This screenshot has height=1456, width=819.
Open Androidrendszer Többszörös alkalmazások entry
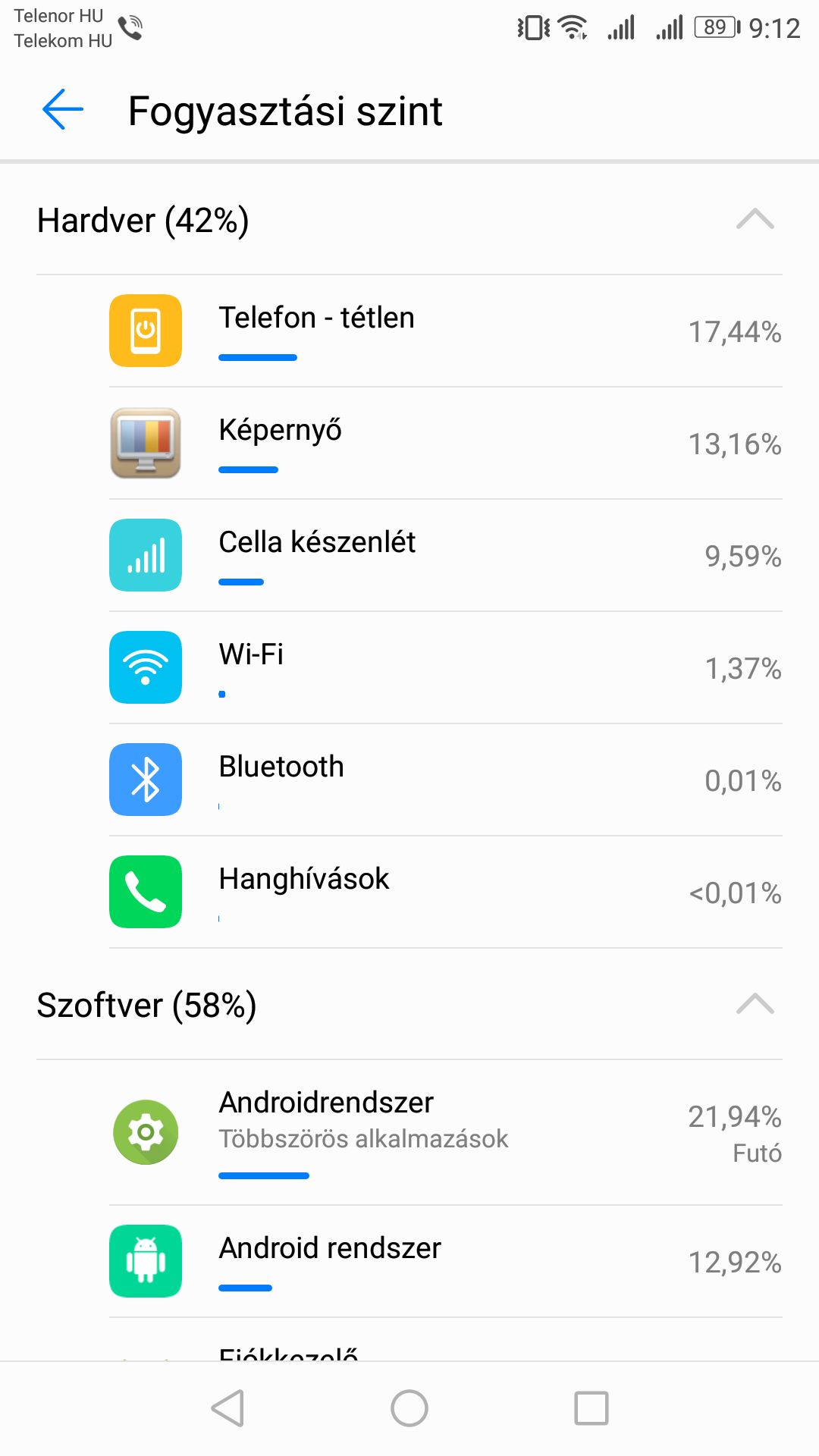[446, 1133]
